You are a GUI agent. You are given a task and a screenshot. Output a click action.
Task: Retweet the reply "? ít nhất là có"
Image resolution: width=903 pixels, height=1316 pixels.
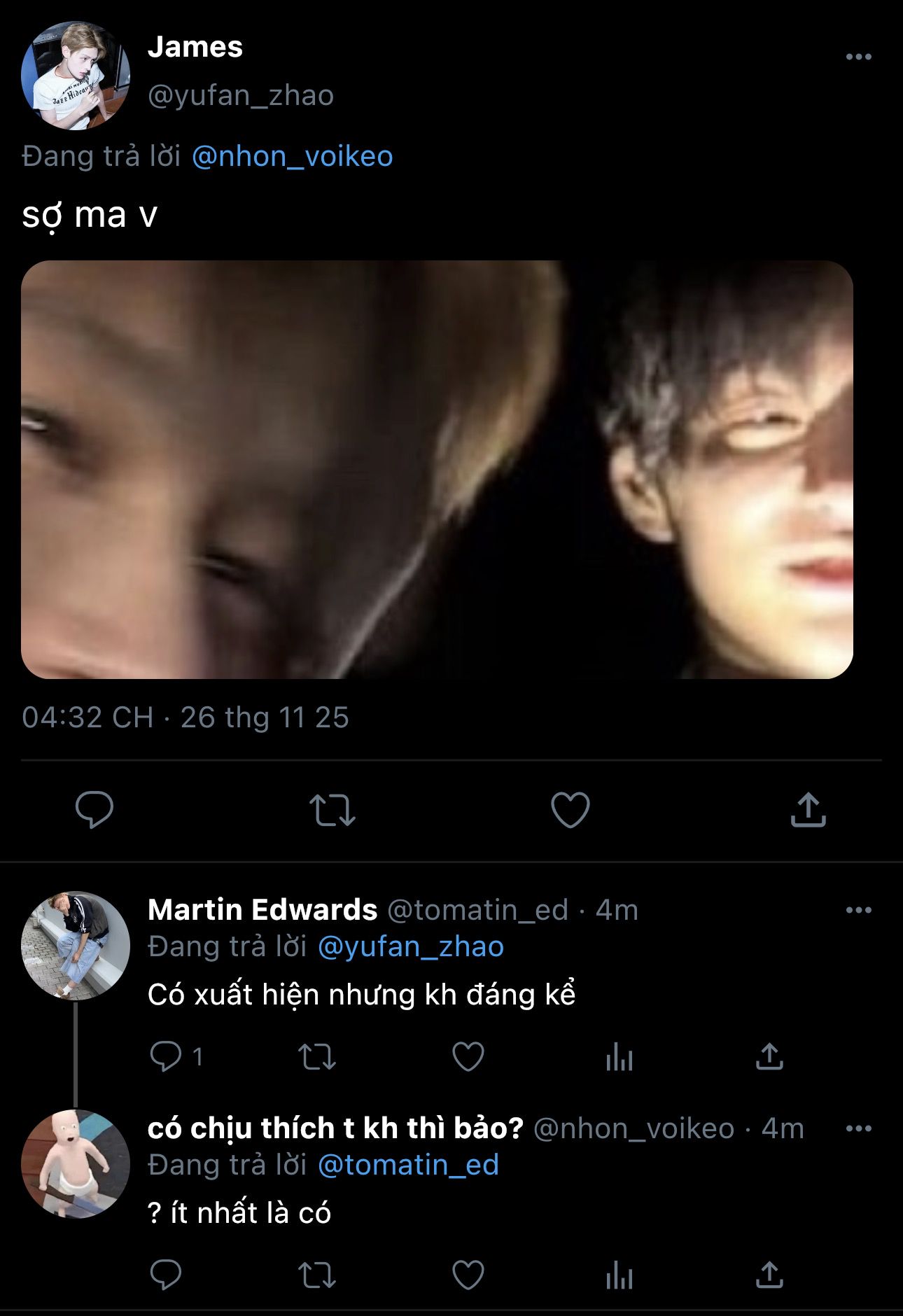point(317,1275)
